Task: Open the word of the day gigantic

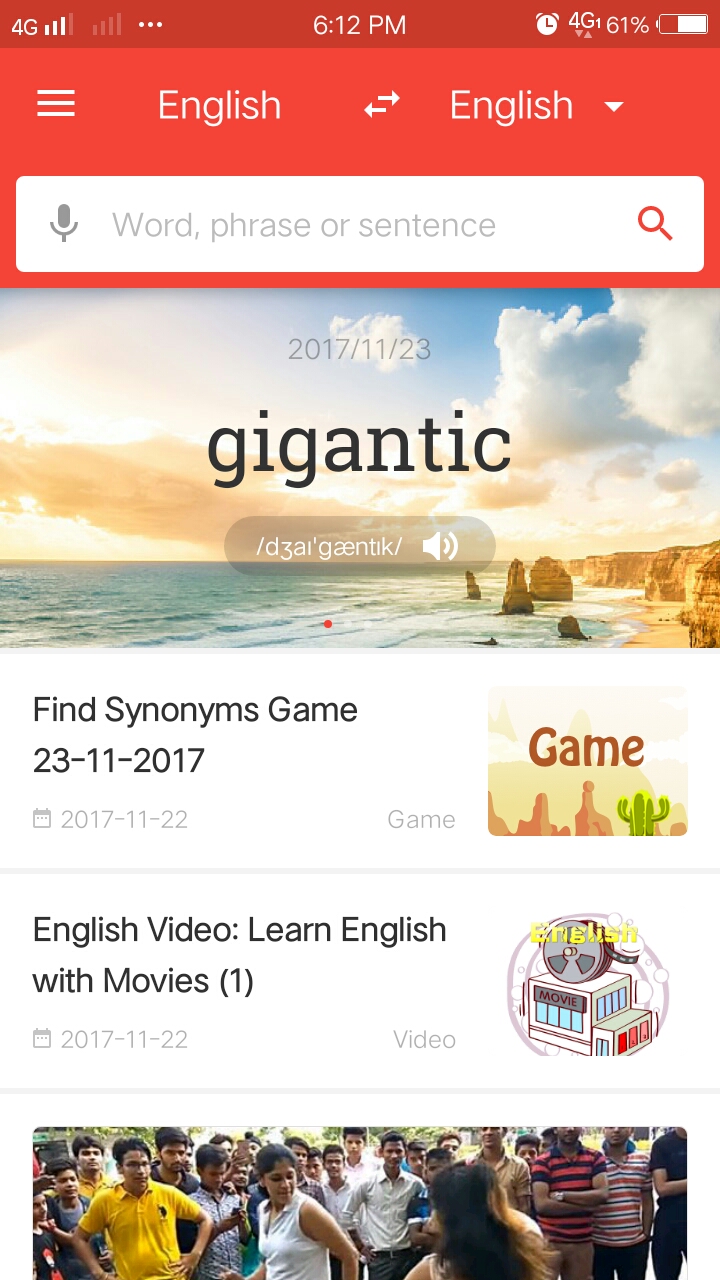Action: tap(359, 445)
